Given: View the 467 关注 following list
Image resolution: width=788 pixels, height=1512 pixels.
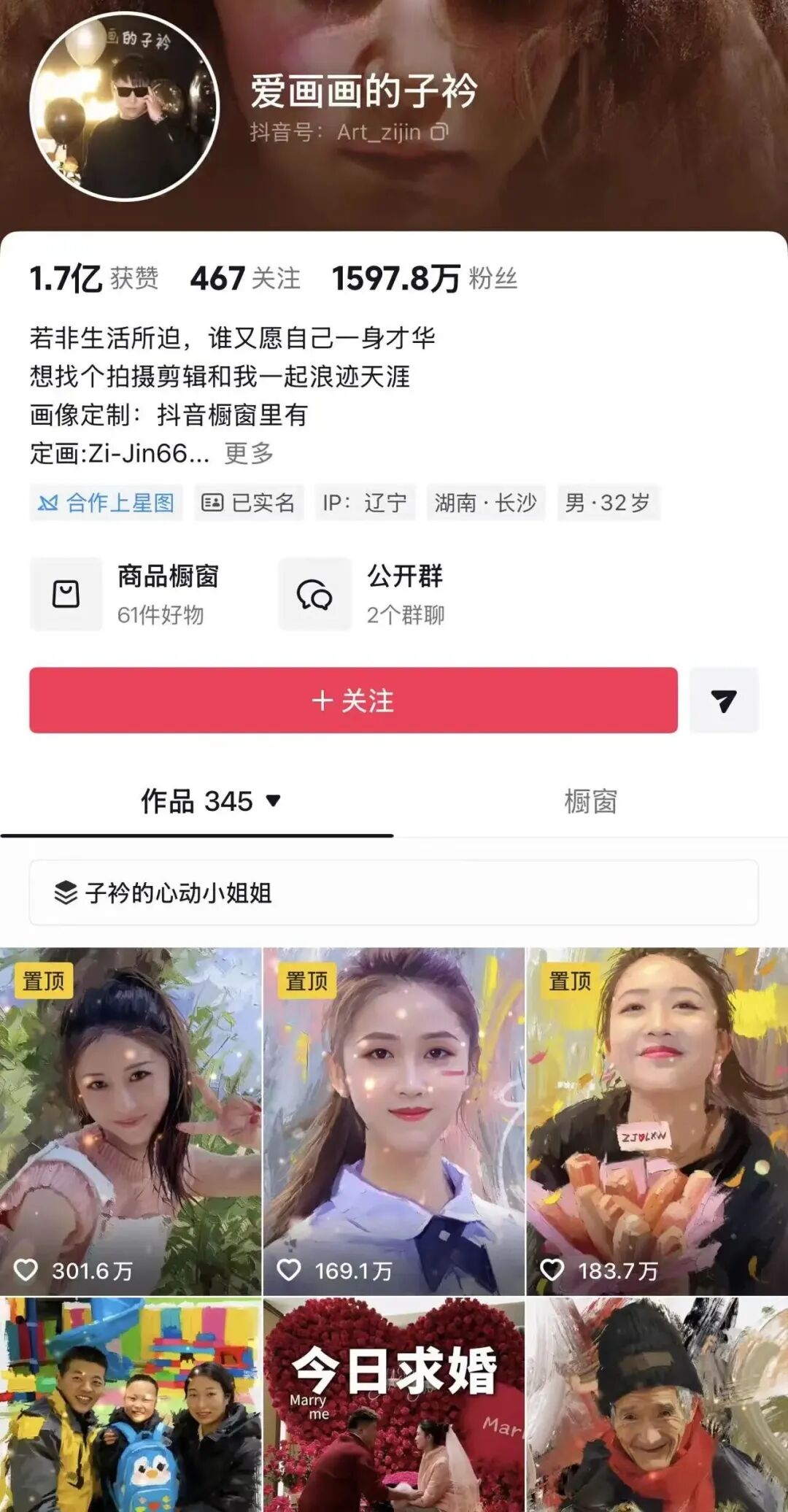Looking at the screenshot, I should (245, 278).
